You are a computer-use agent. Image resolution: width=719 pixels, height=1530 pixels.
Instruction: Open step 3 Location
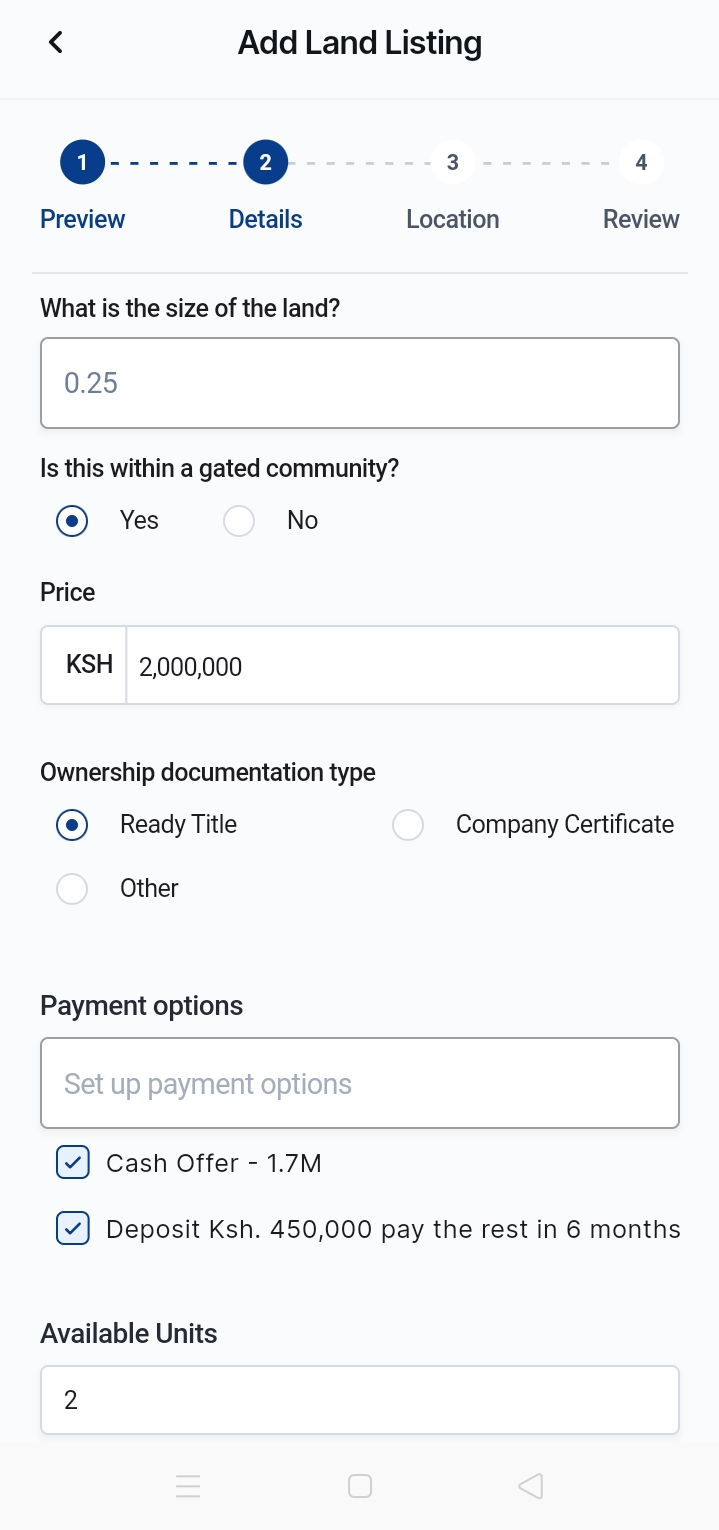pyautogui.click(x=452, y=188)
